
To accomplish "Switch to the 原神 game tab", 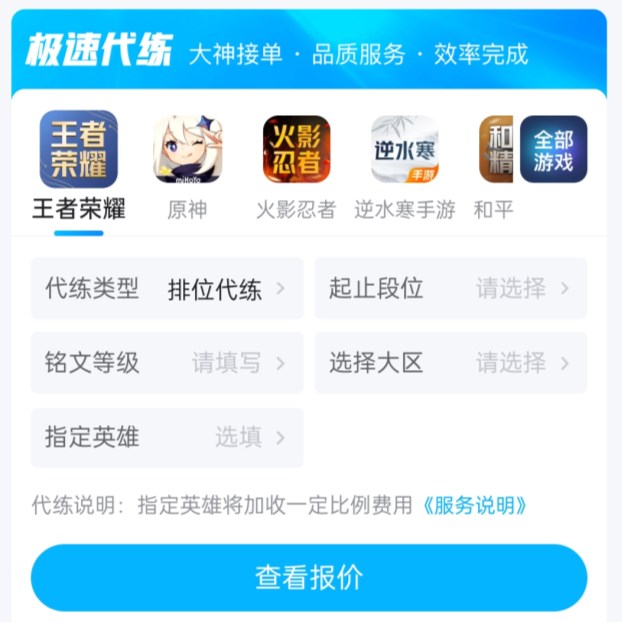I will (x=187, y=166).
